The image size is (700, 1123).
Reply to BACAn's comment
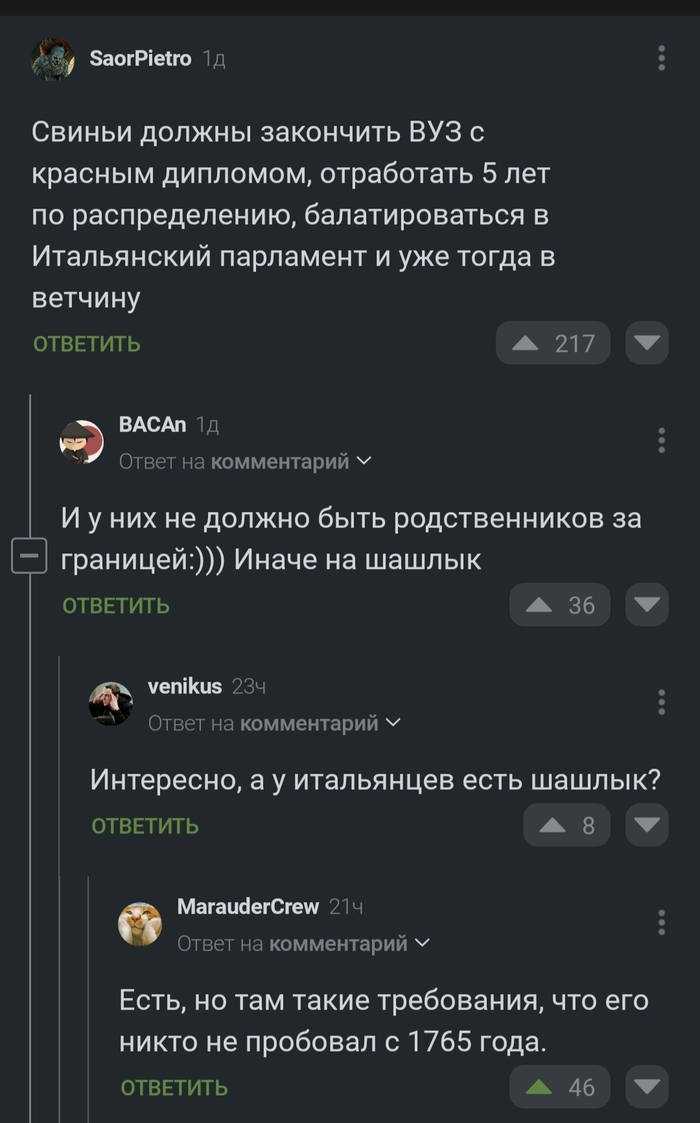(x=116, y=605)
